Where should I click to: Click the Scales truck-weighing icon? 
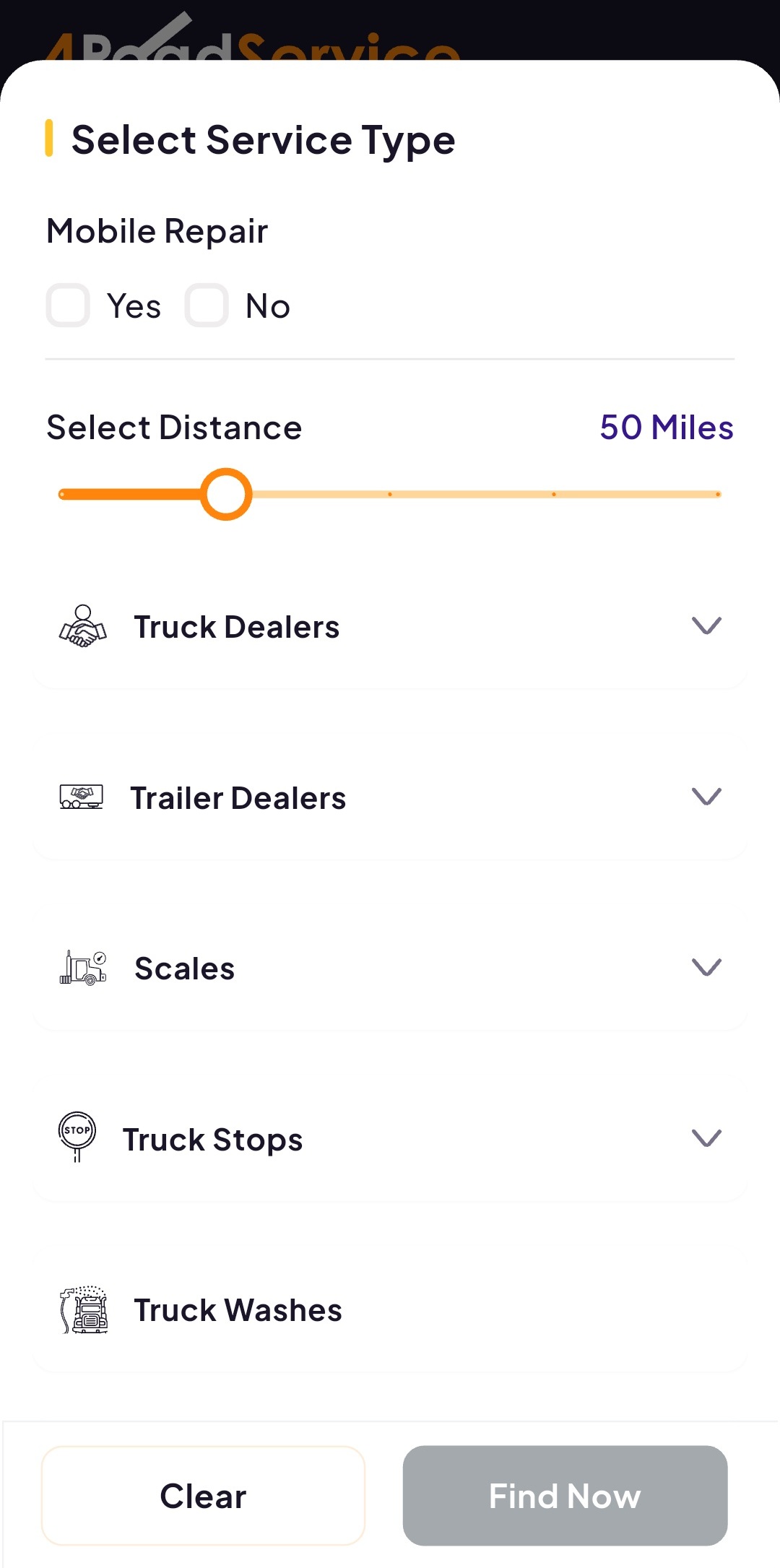tap(81, 968)
